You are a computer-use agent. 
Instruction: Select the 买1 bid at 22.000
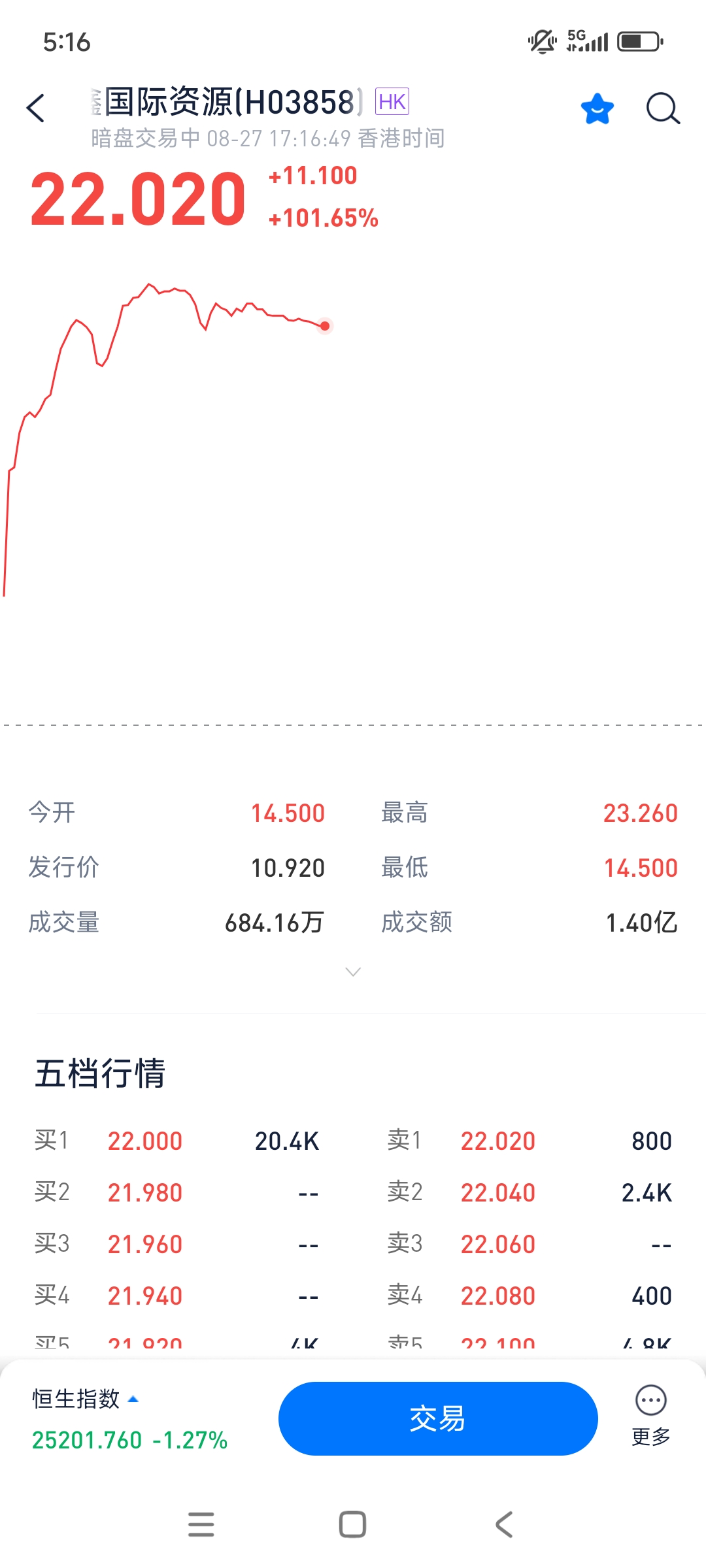coord(145,1141)
